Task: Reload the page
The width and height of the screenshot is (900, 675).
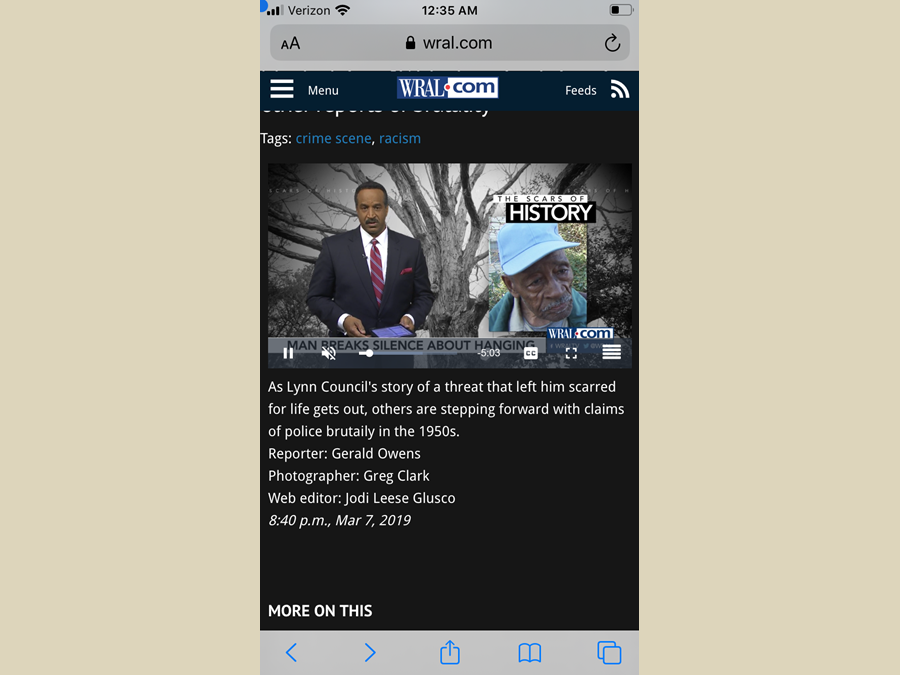Action: tap(612, 43)
